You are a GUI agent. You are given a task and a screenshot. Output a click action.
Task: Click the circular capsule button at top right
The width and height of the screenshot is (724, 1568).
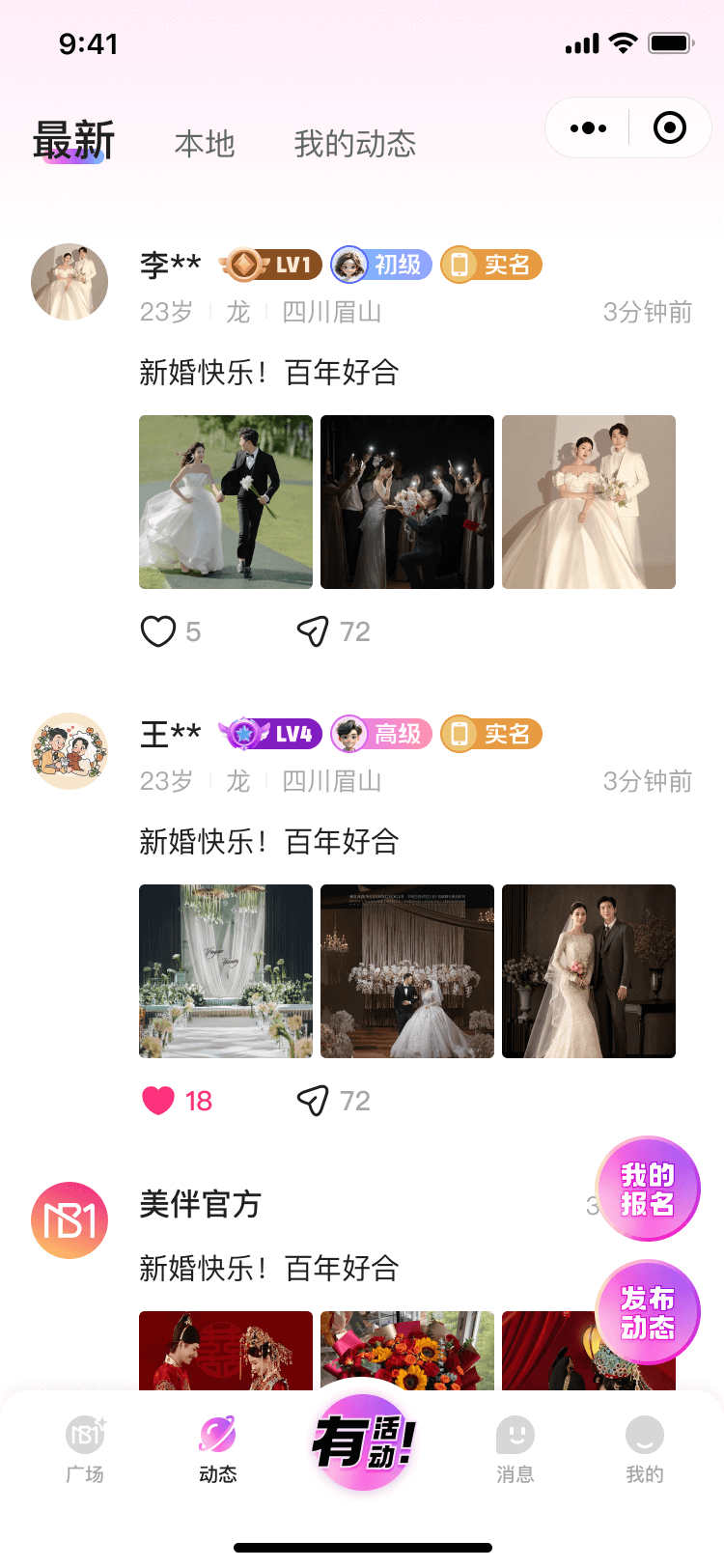pyautogui.click(x=669, y=126)
